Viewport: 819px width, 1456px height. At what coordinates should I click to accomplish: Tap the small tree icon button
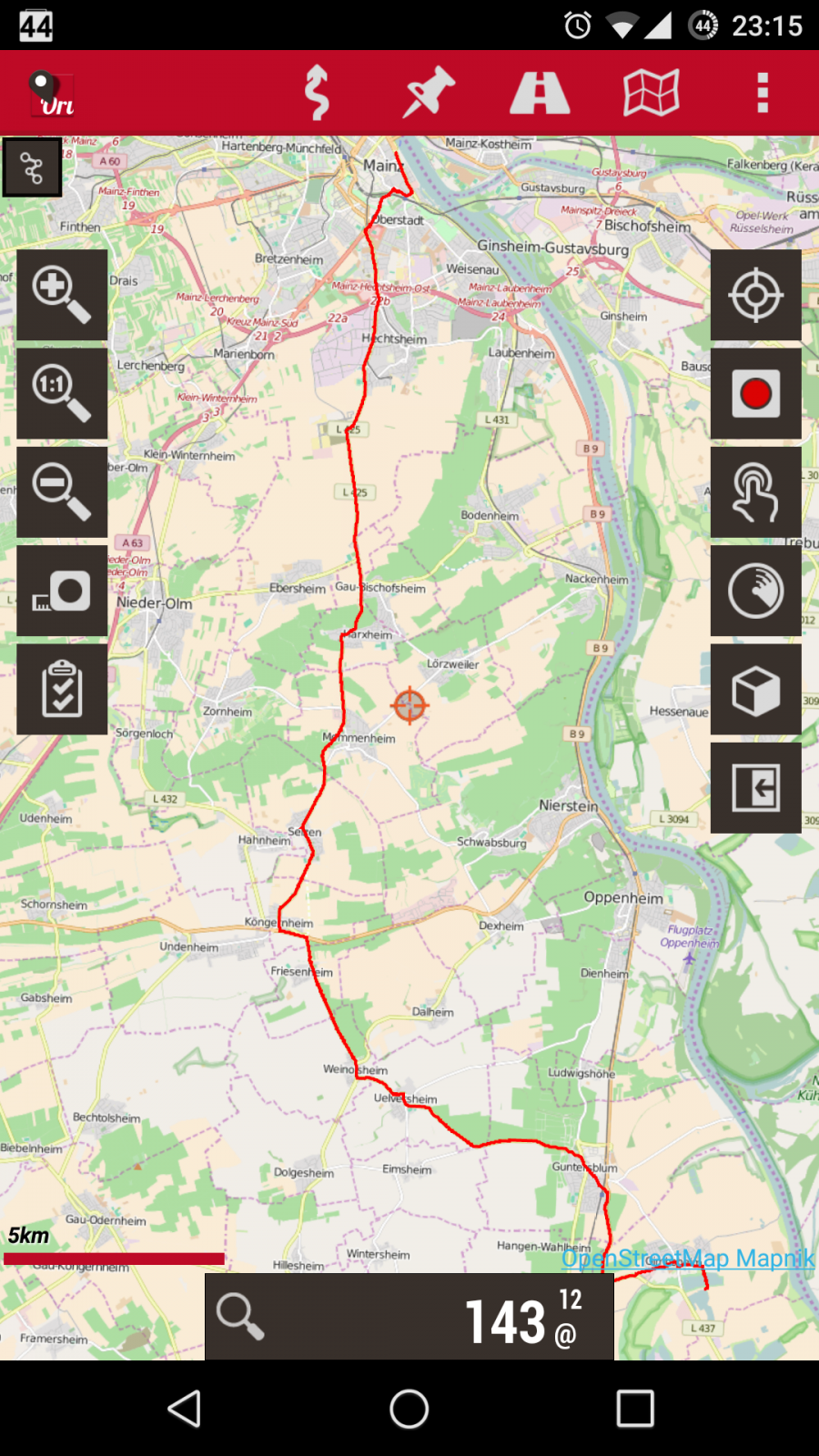[32, 167]
